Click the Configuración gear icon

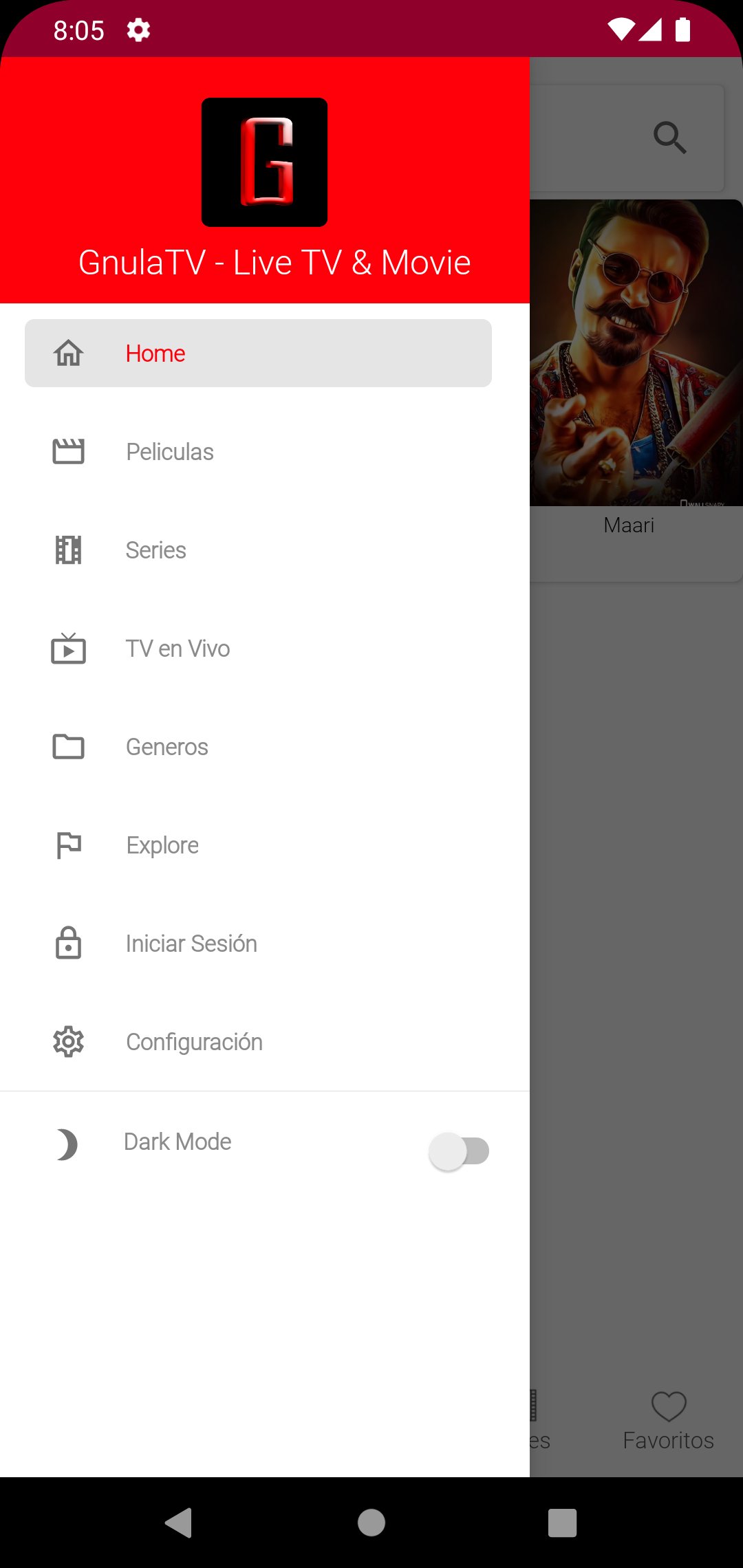pos(68,1041)
